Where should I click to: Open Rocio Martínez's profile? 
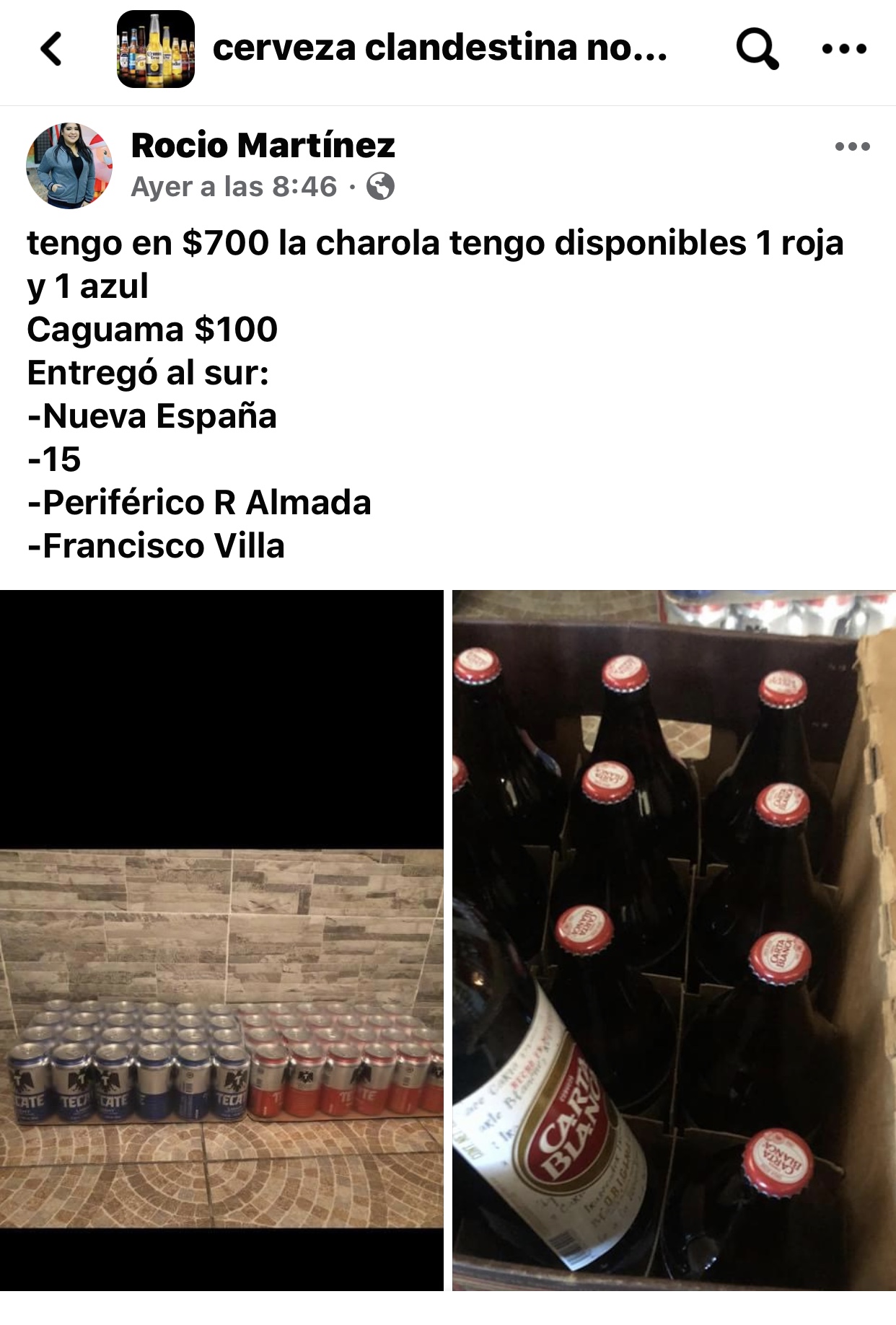(263, 146)
